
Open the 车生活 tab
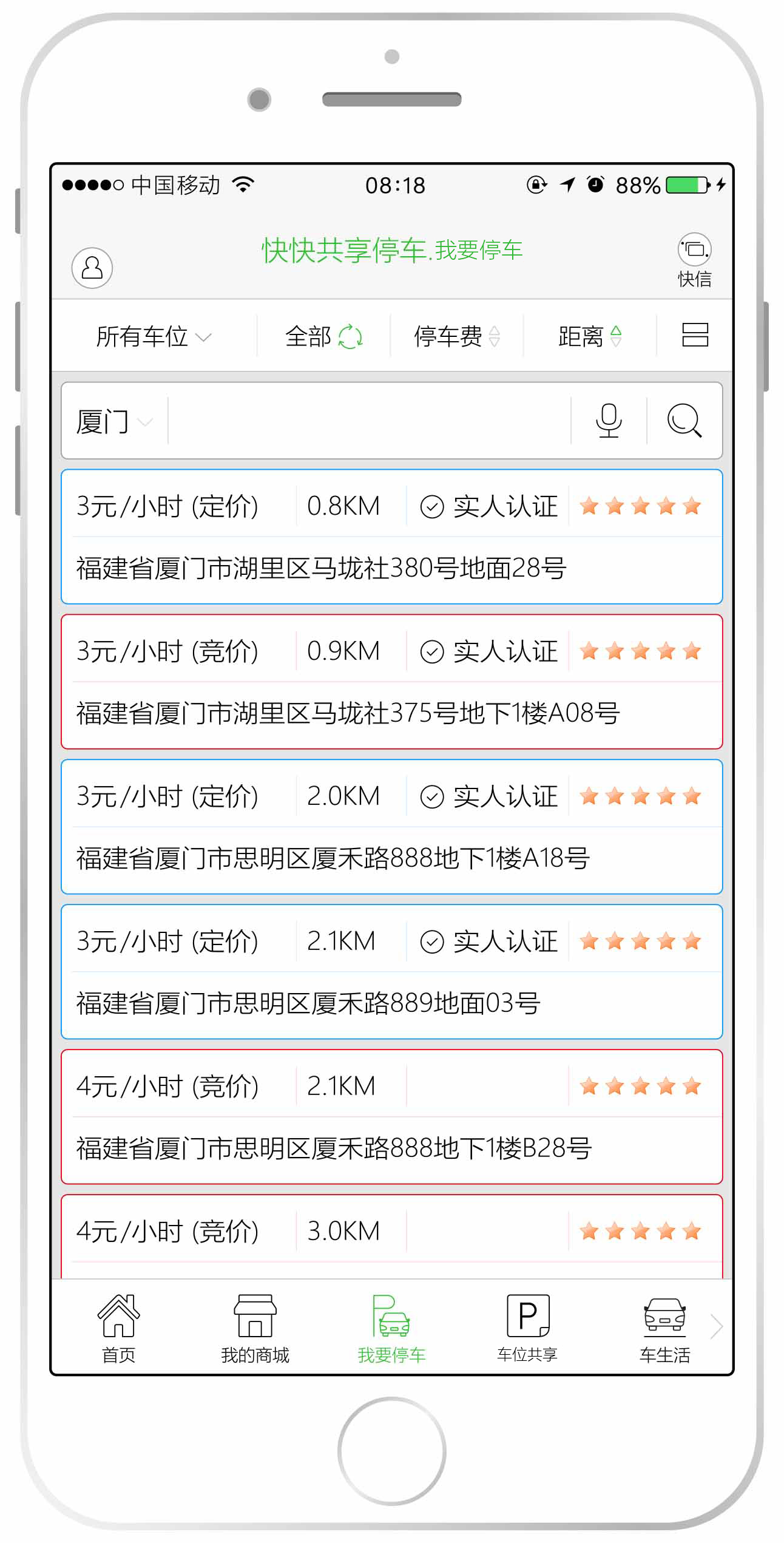[664, 1328]
